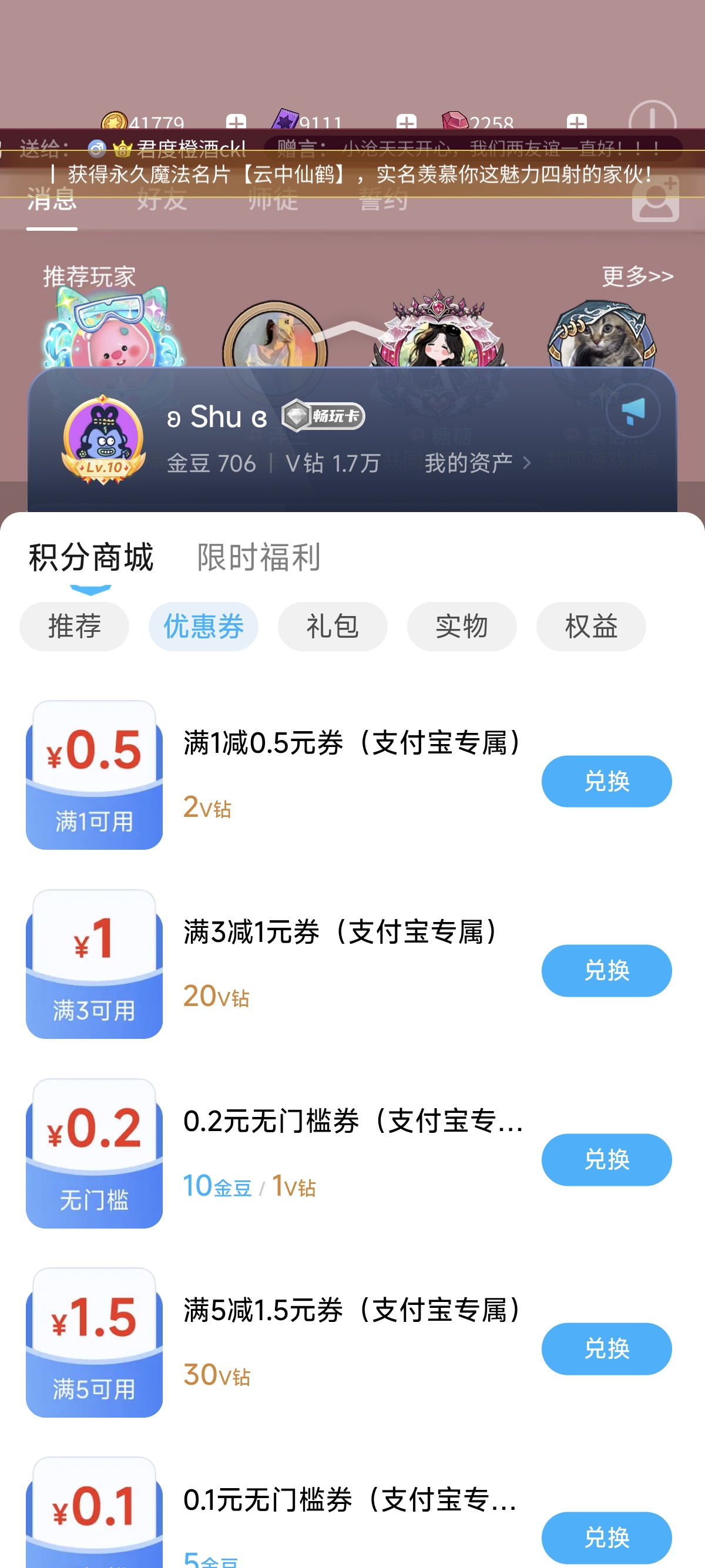Select the 优惠券 category chip
705x1568 pixels.
click(x=203, y=627)
